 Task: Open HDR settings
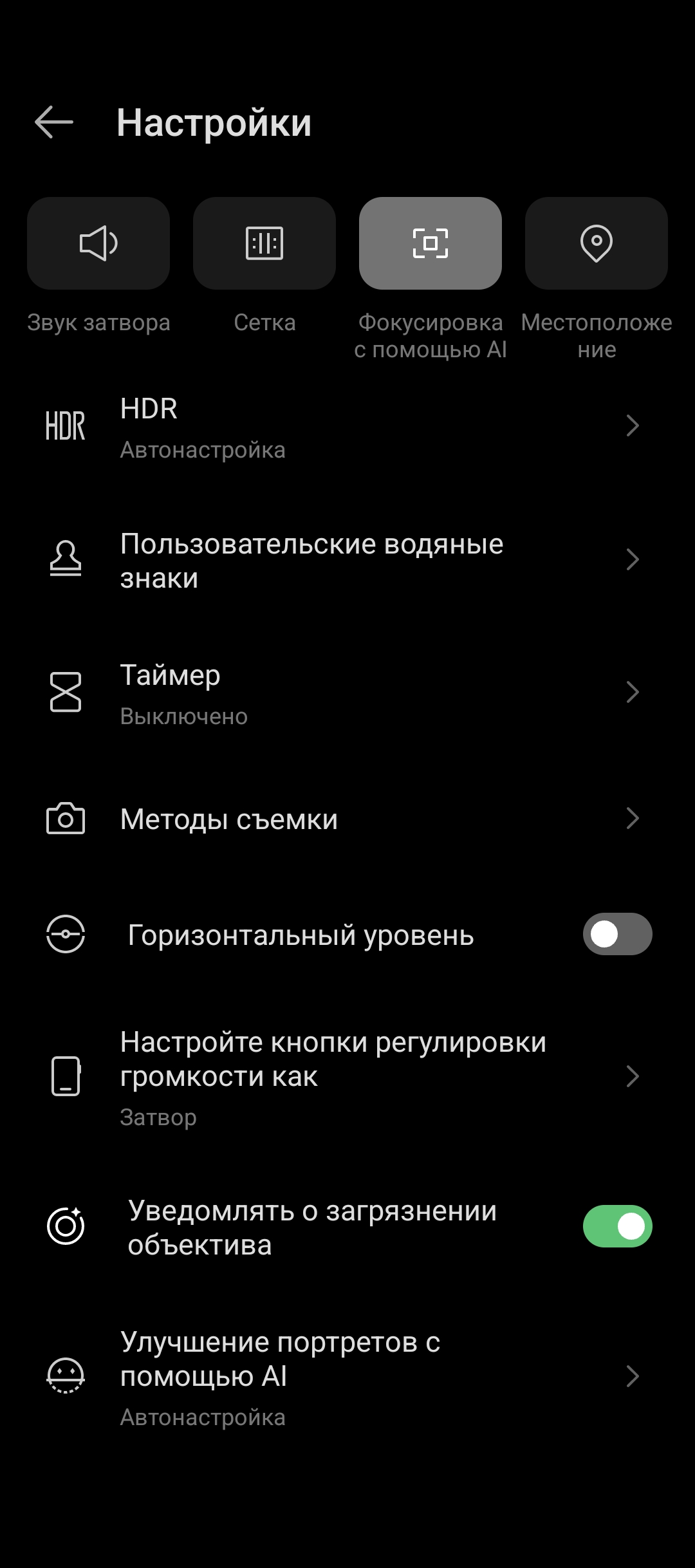click(x=347, y=427)
